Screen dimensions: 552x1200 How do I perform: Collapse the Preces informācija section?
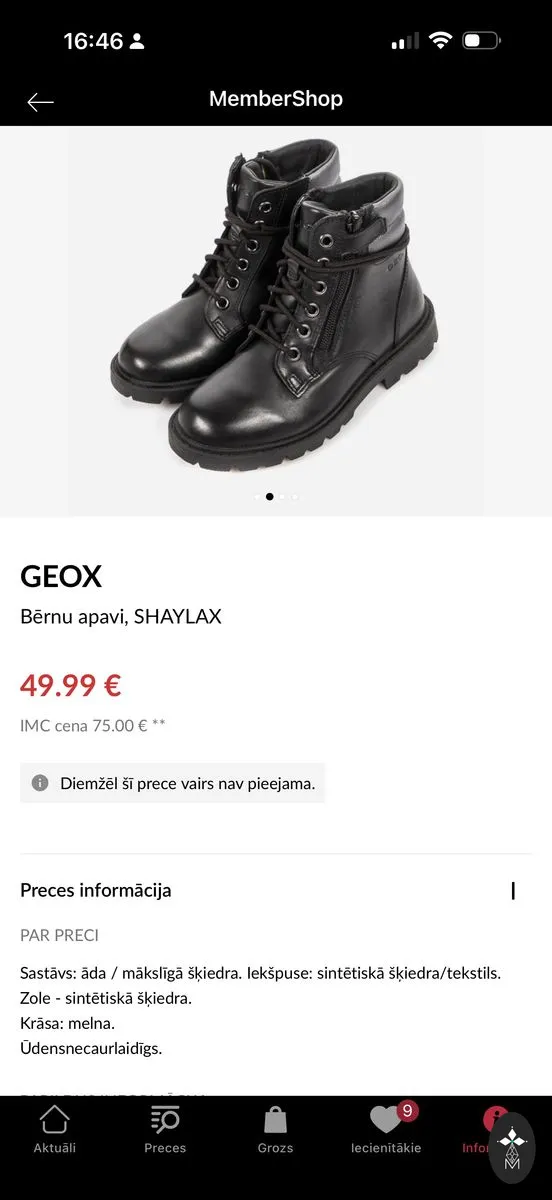pos(276,890)
